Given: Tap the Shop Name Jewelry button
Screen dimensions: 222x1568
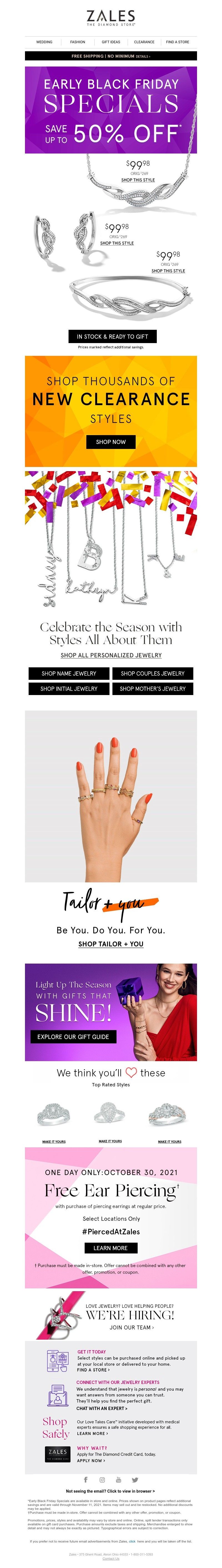Looking at the screenshot, I should click(69, 673).
